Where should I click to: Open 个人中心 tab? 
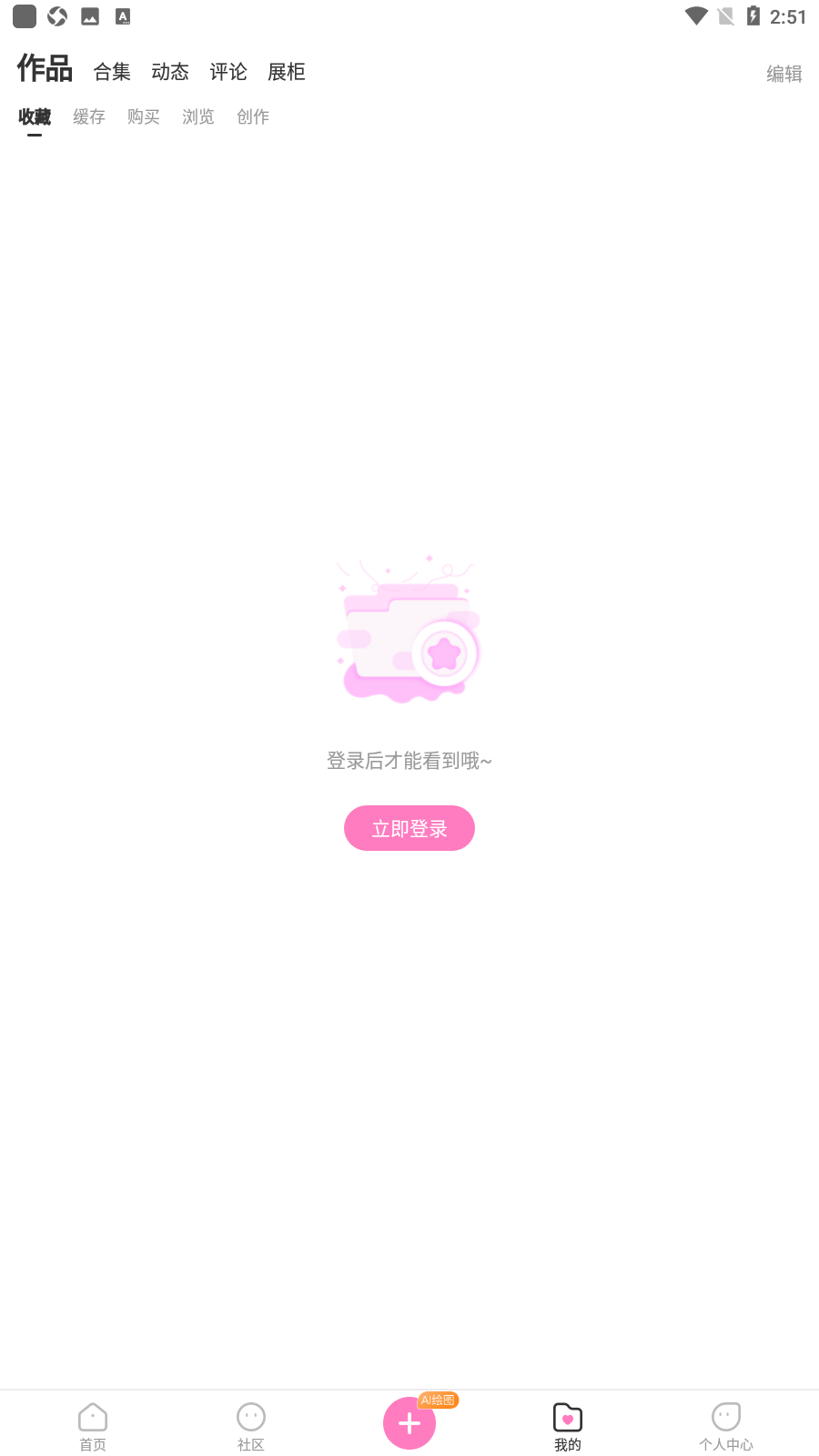pos(726,1427)
